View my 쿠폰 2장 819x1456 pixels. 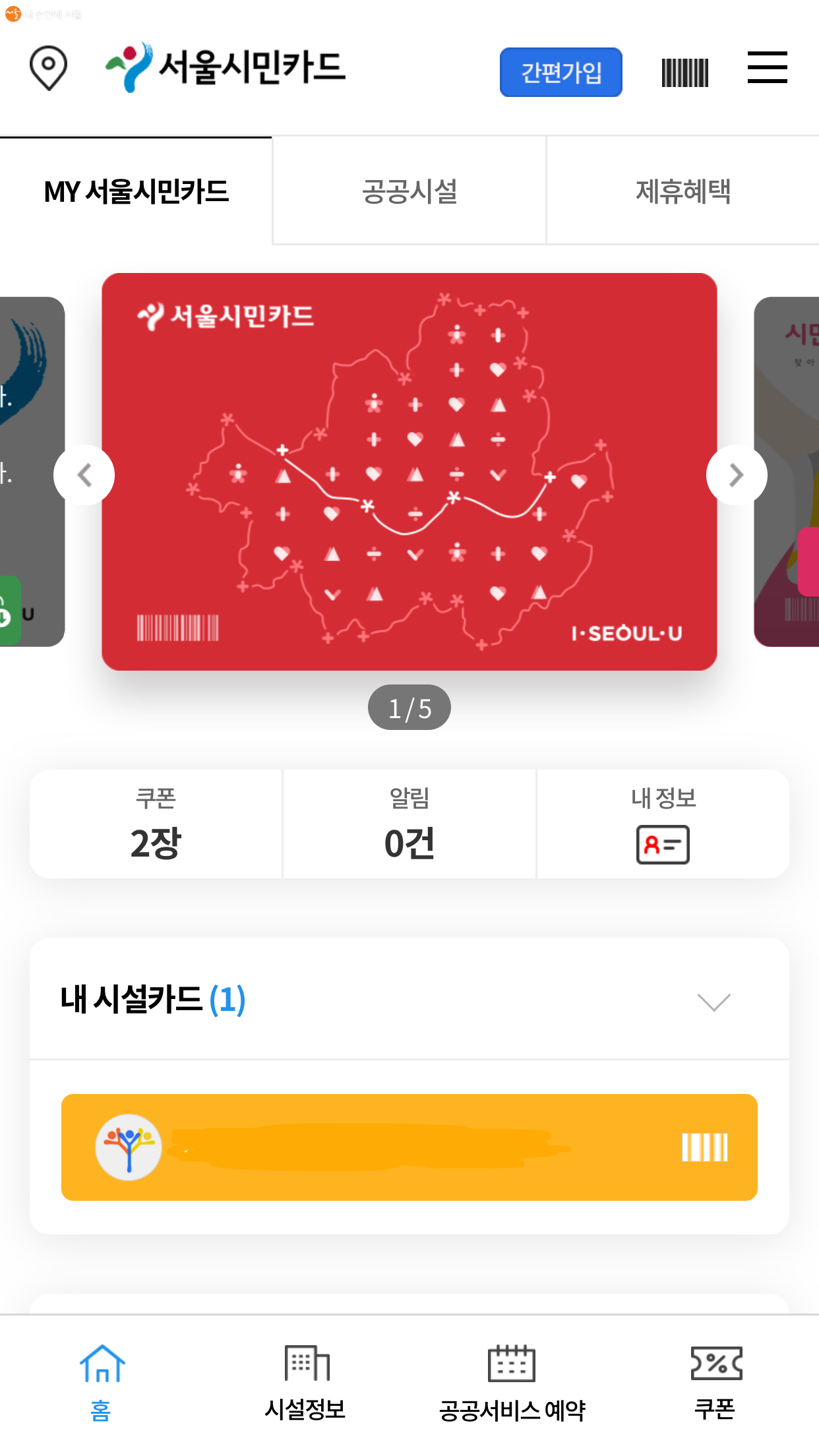click(156, 824)
